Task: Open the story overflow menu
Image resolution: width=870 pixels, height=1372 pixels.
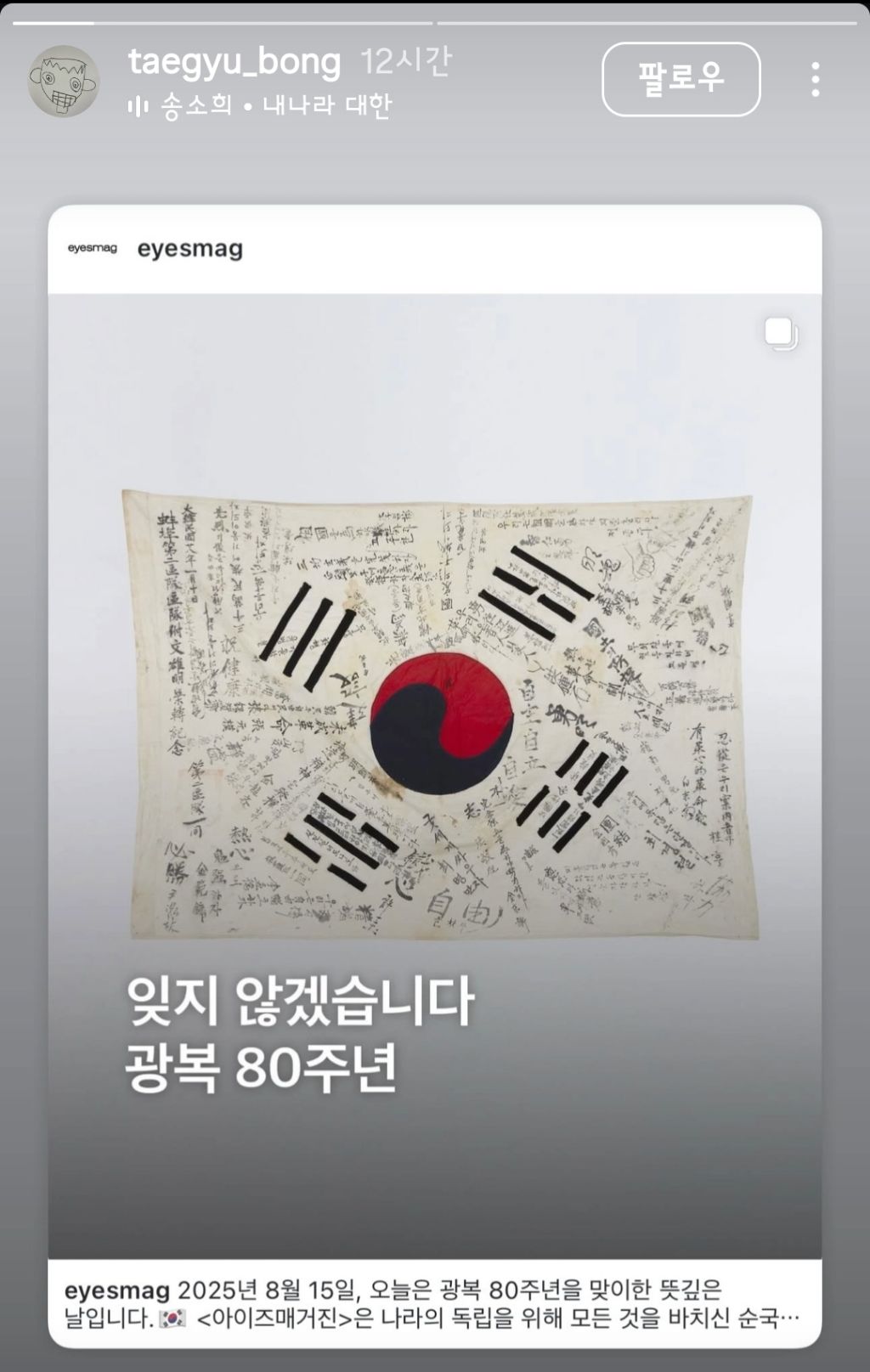Action: click(815, 79)
